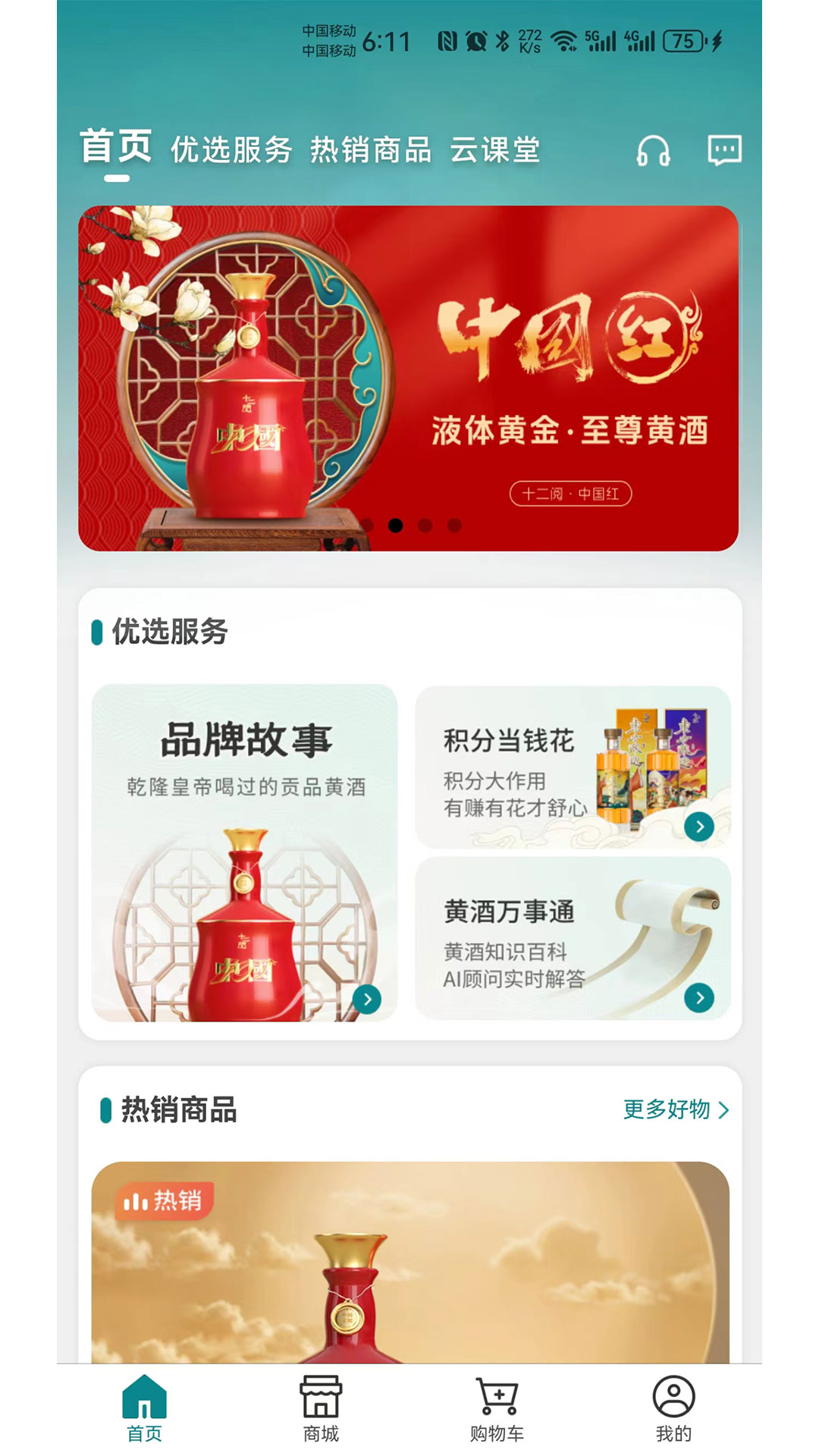Open 购物车 shopping cart tab

[x=497, y=1409]
